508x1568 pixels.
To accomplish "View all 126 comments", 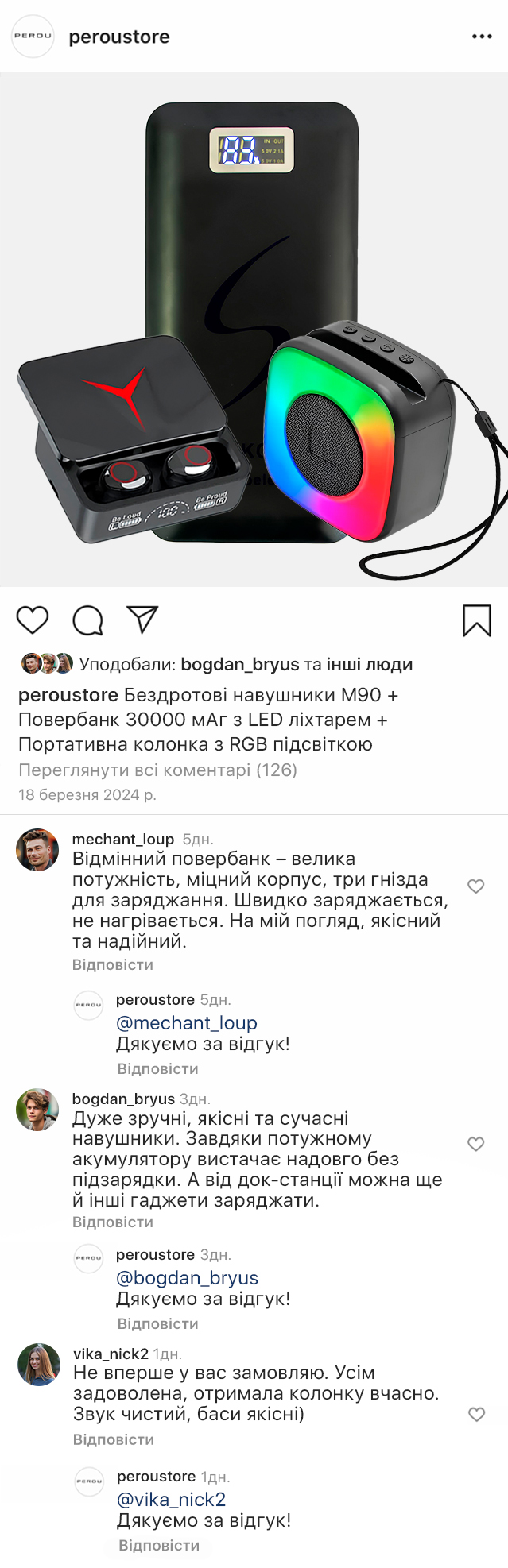I will [x=157, y=770].
